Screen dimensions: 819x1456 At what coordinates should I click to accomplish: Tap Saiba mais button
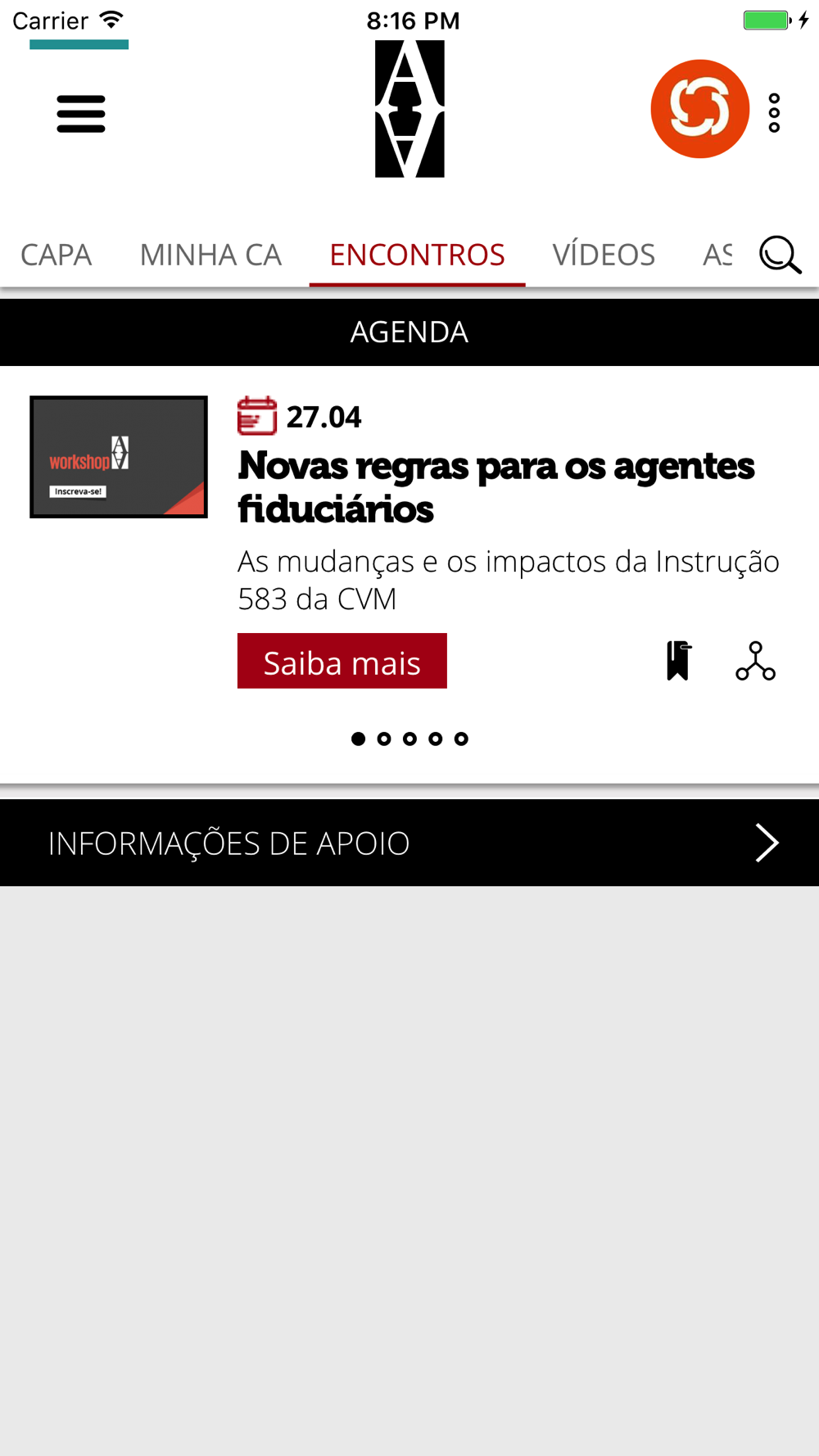[342, 661]
